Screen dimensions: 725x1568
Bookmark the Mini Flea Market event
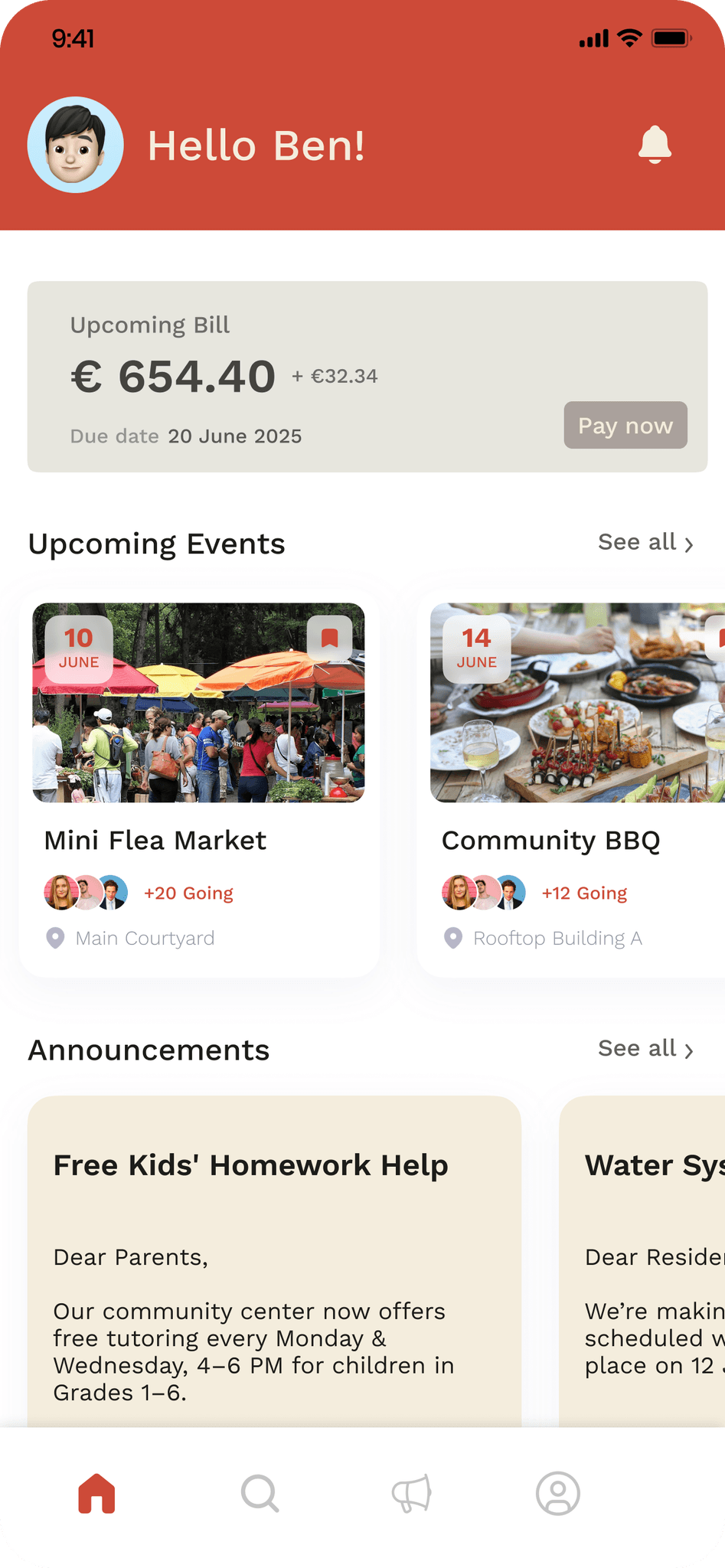pyautogui.click(x=329, y=638)
